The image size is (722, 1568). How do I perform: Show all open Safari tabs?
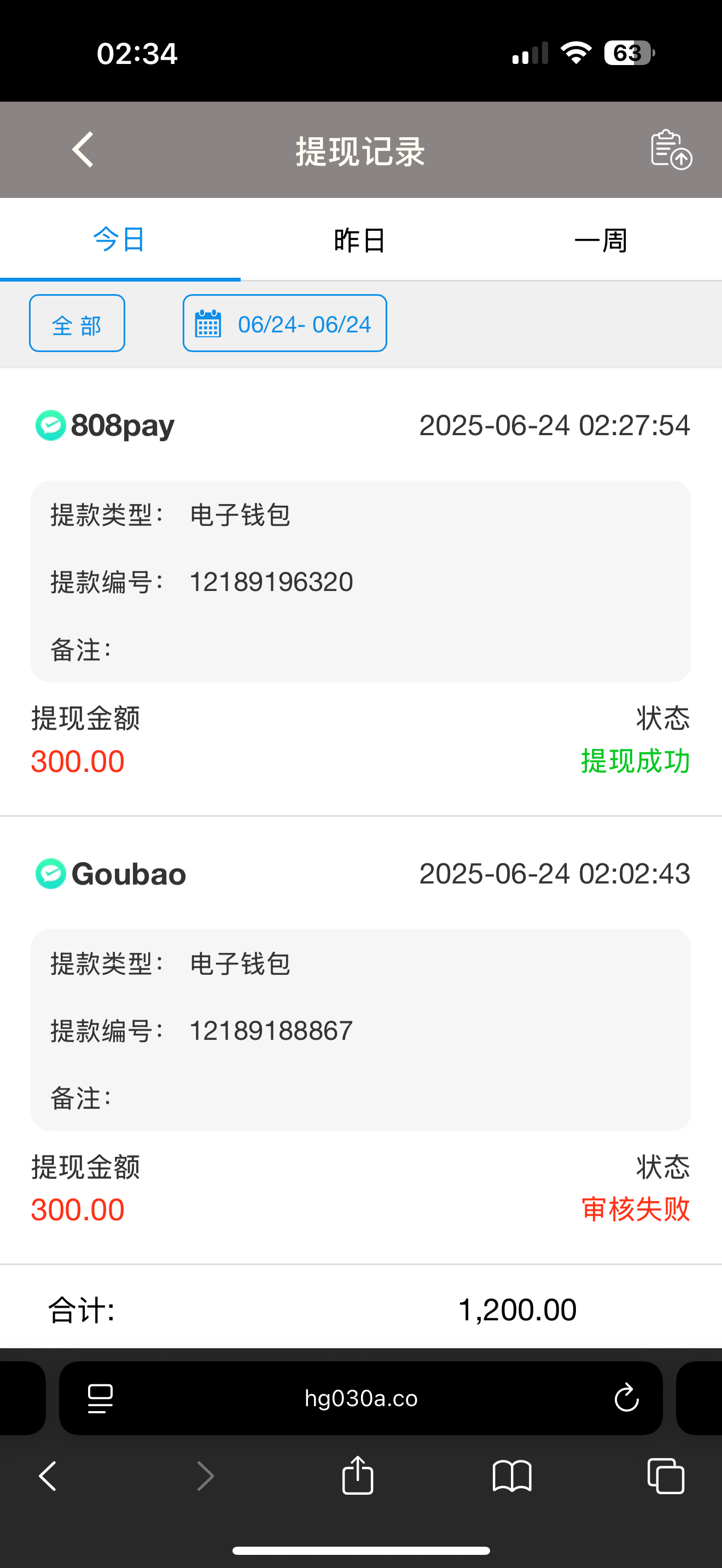(x=666, y=1476)
